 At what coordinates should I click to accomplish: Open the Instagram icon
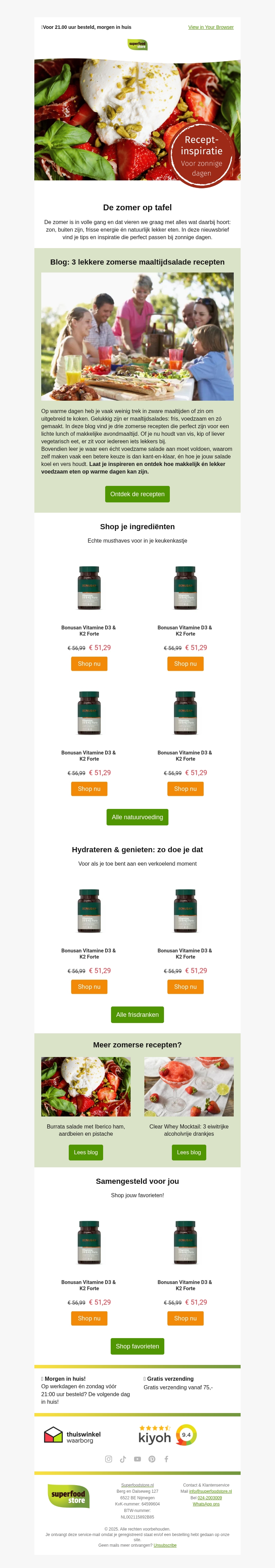click(109, 1459)
